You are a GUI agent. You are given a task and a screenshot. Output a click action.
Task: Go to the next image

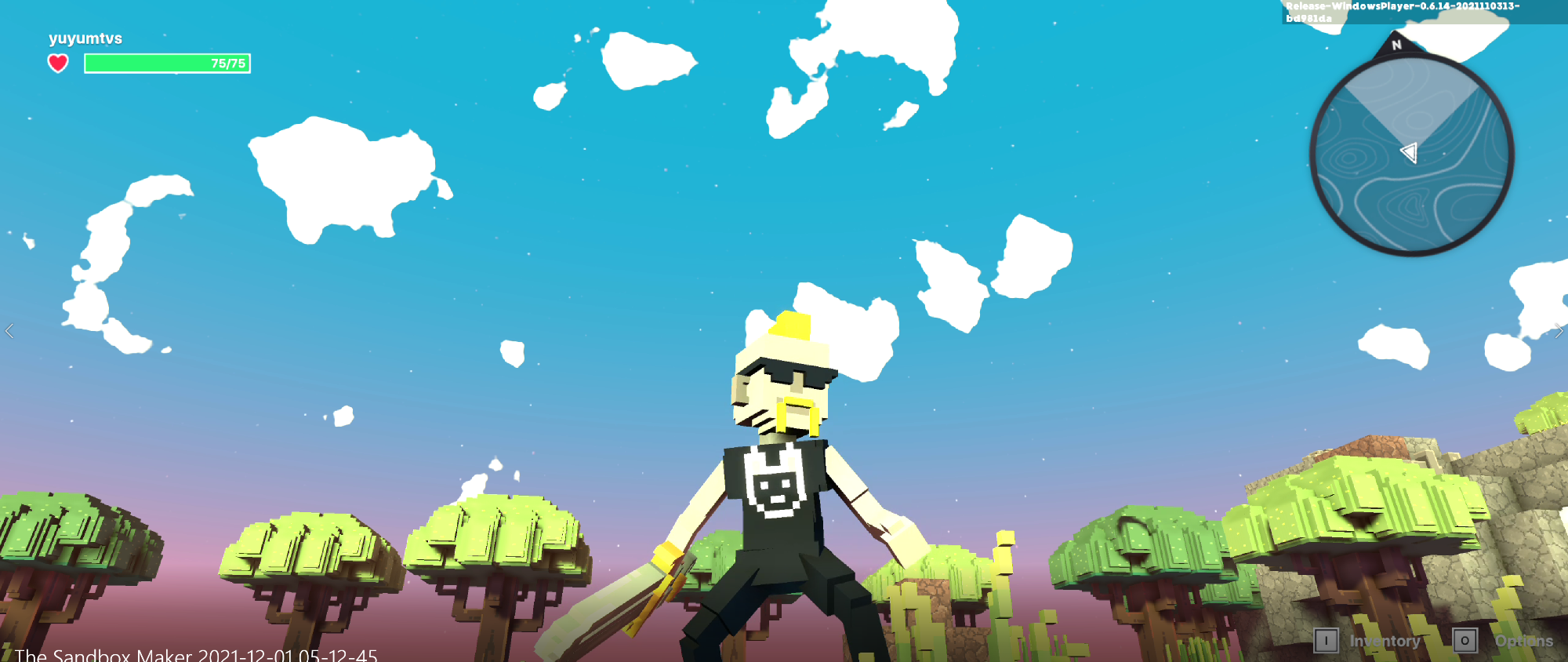click(1559, 331)
